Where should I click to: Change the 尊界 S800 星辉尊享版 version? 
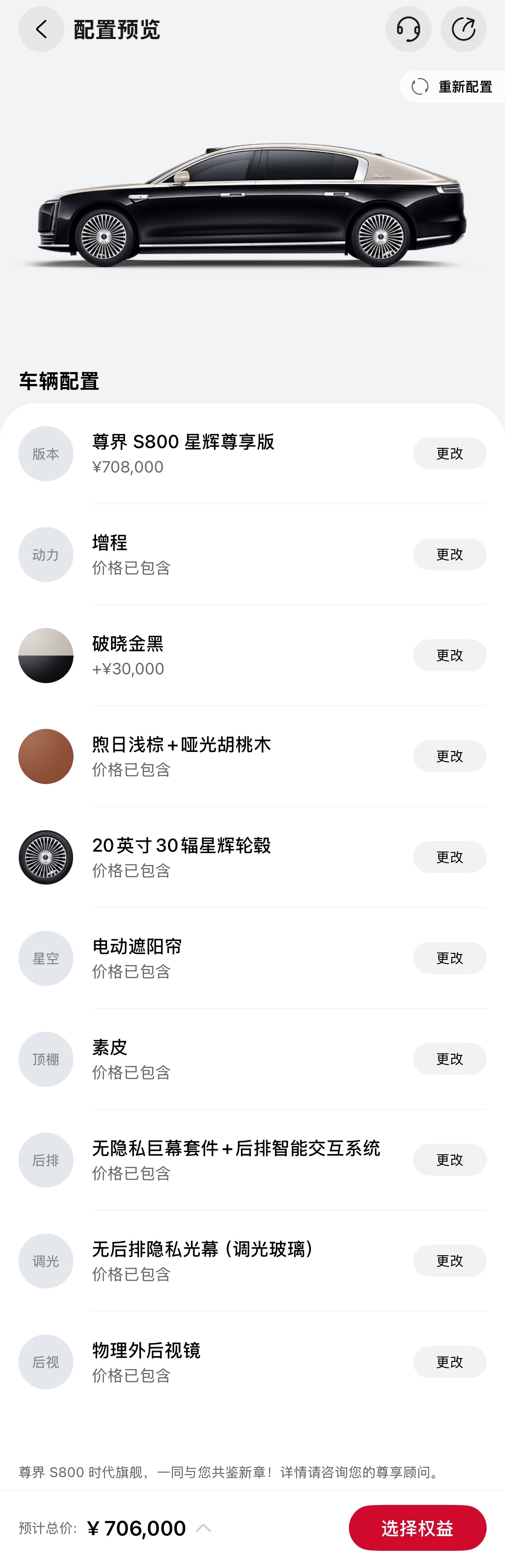[x=449, y=453]
